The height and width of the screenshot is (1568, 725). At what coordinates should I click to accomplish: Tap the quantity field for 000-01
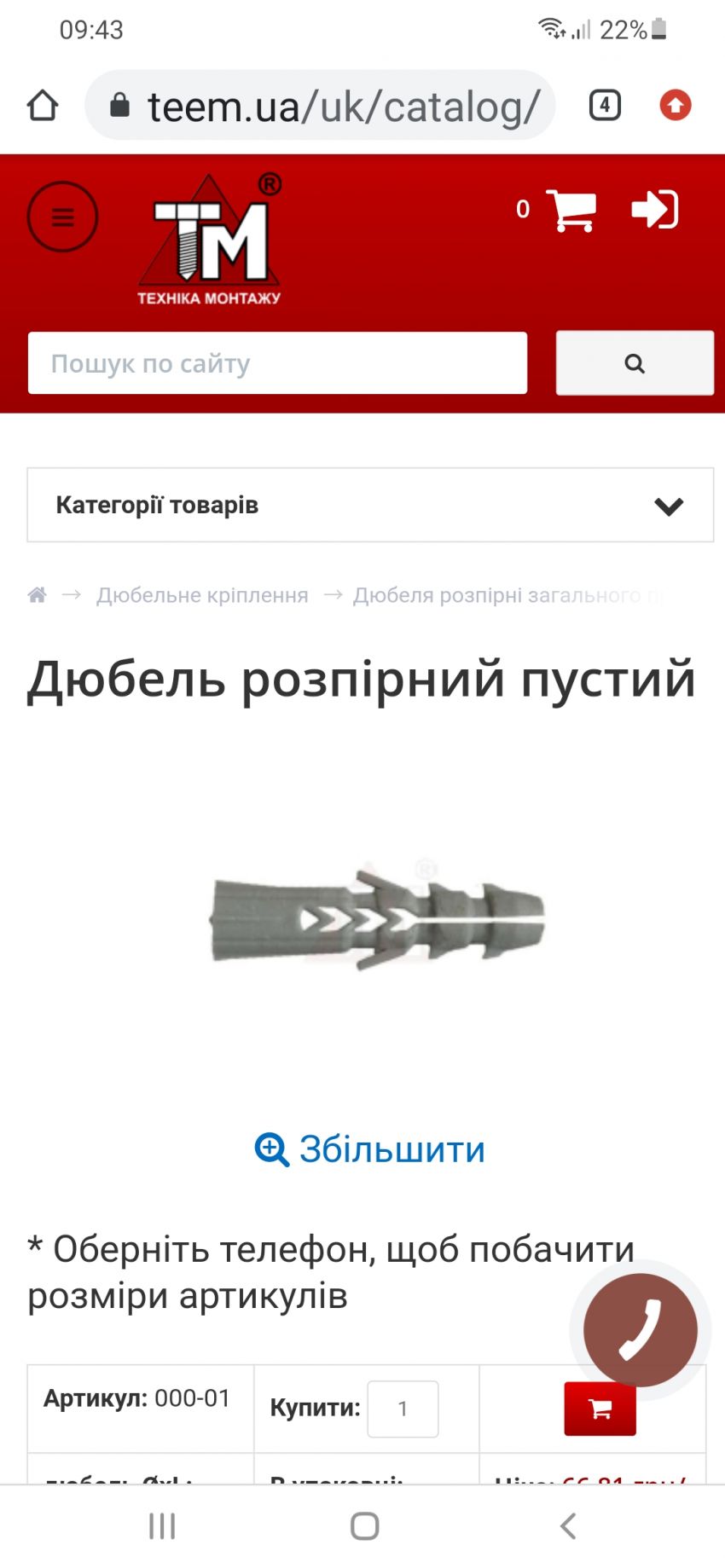(x=403, y=1409)
